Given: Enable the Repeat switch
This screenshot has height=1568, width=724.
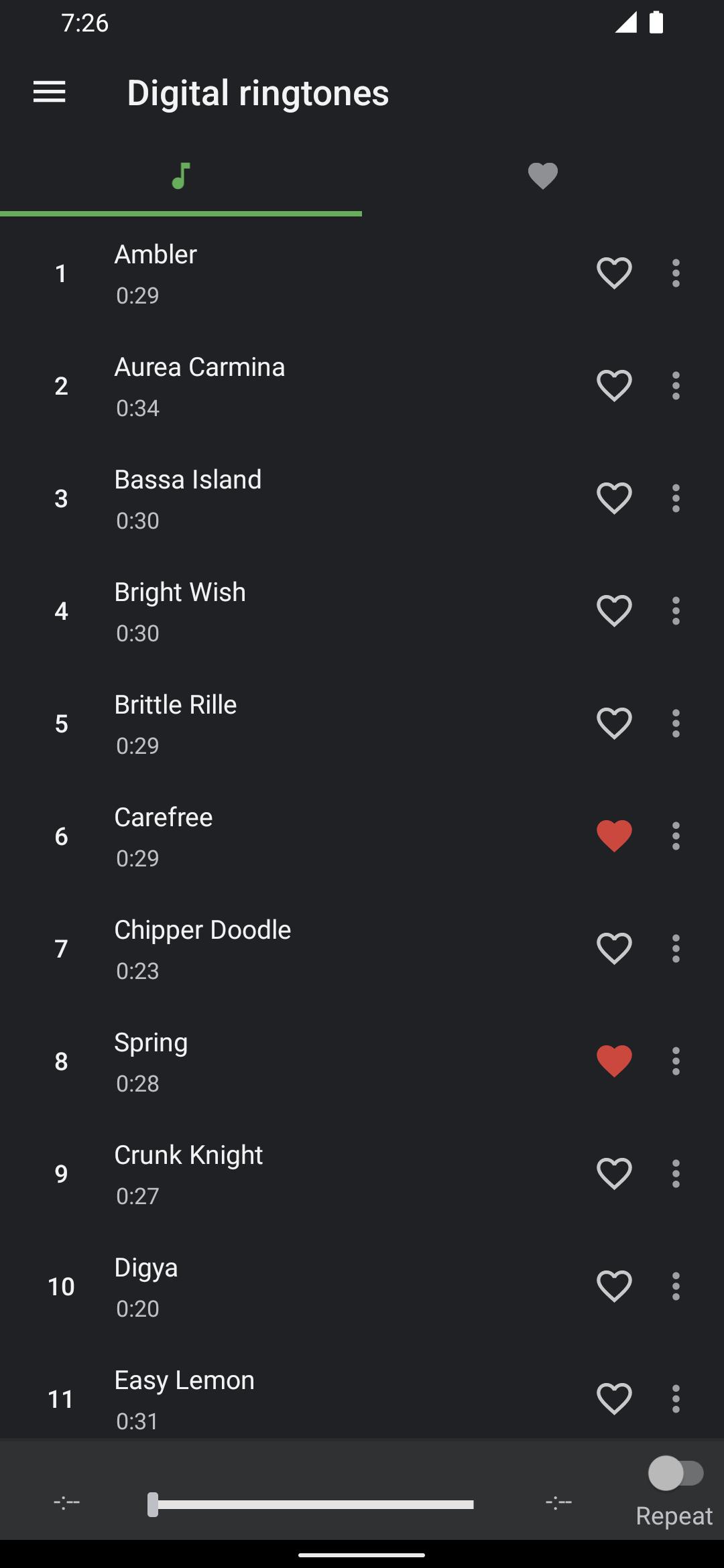Looking at the screenshot, I should coord(676,1474).
